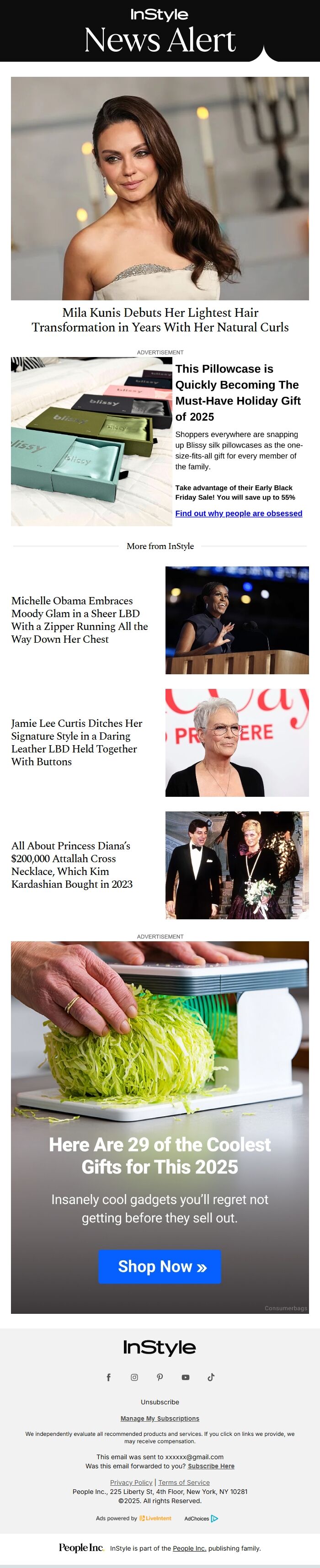
Task: Open the Blissy pillowcase ad image
Action: pos(91,441)
